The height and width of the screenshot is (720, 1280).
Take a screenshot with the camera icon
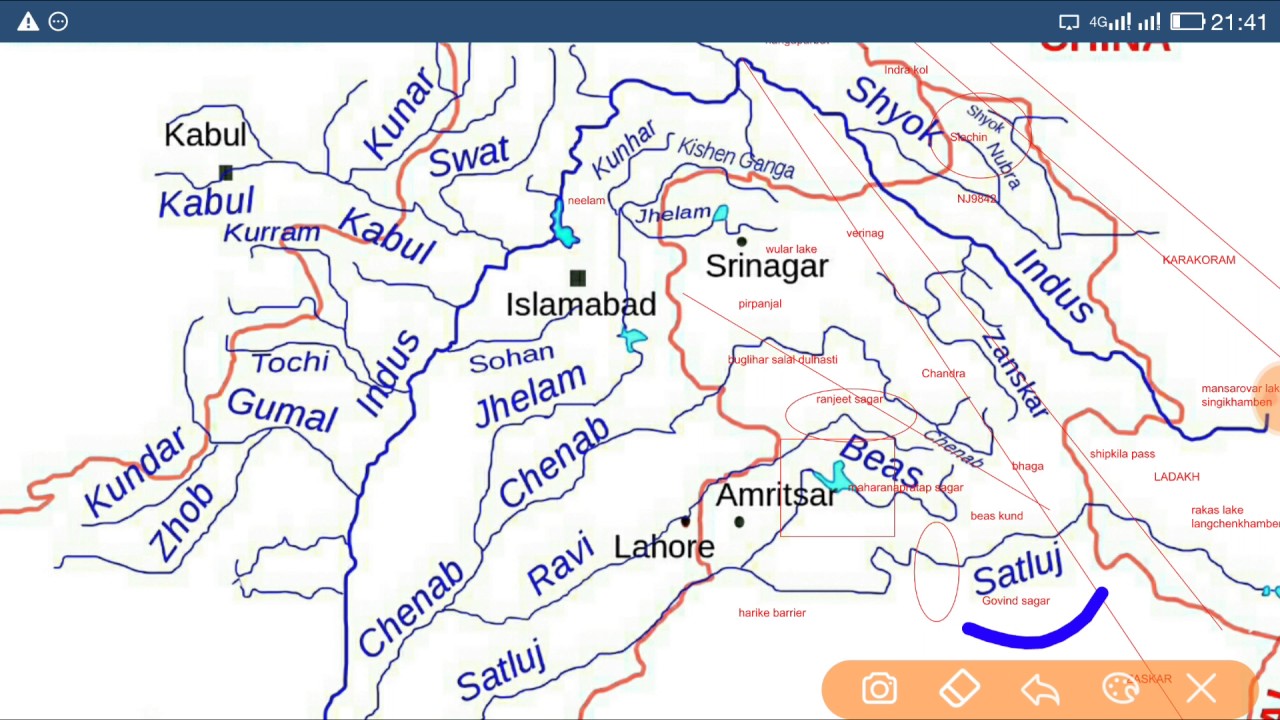click(x=879, y=689)
